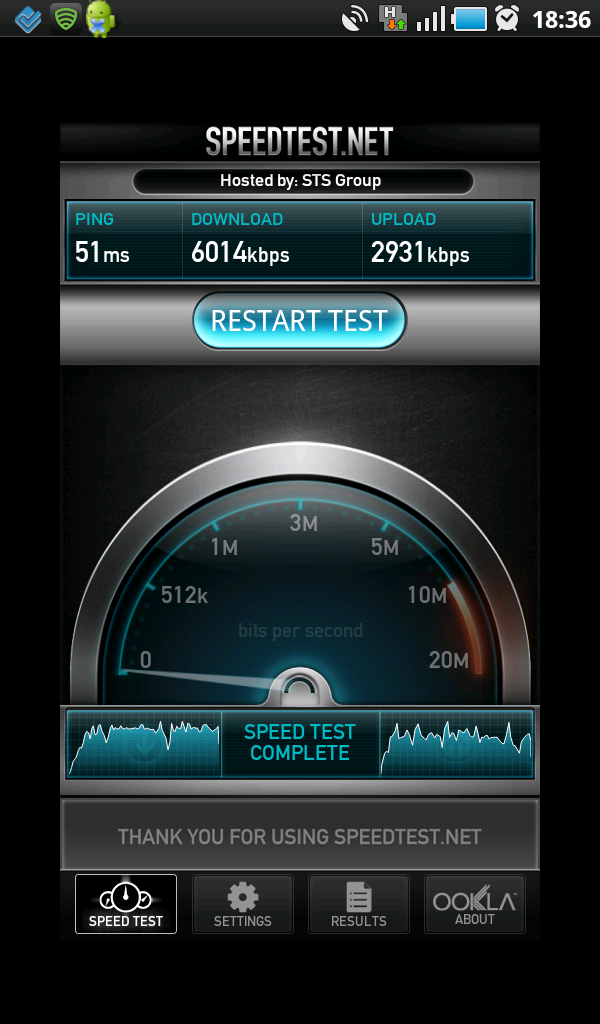Tap the Restart Test button
Screen dimensions: 600x1024
click(299, 321)
